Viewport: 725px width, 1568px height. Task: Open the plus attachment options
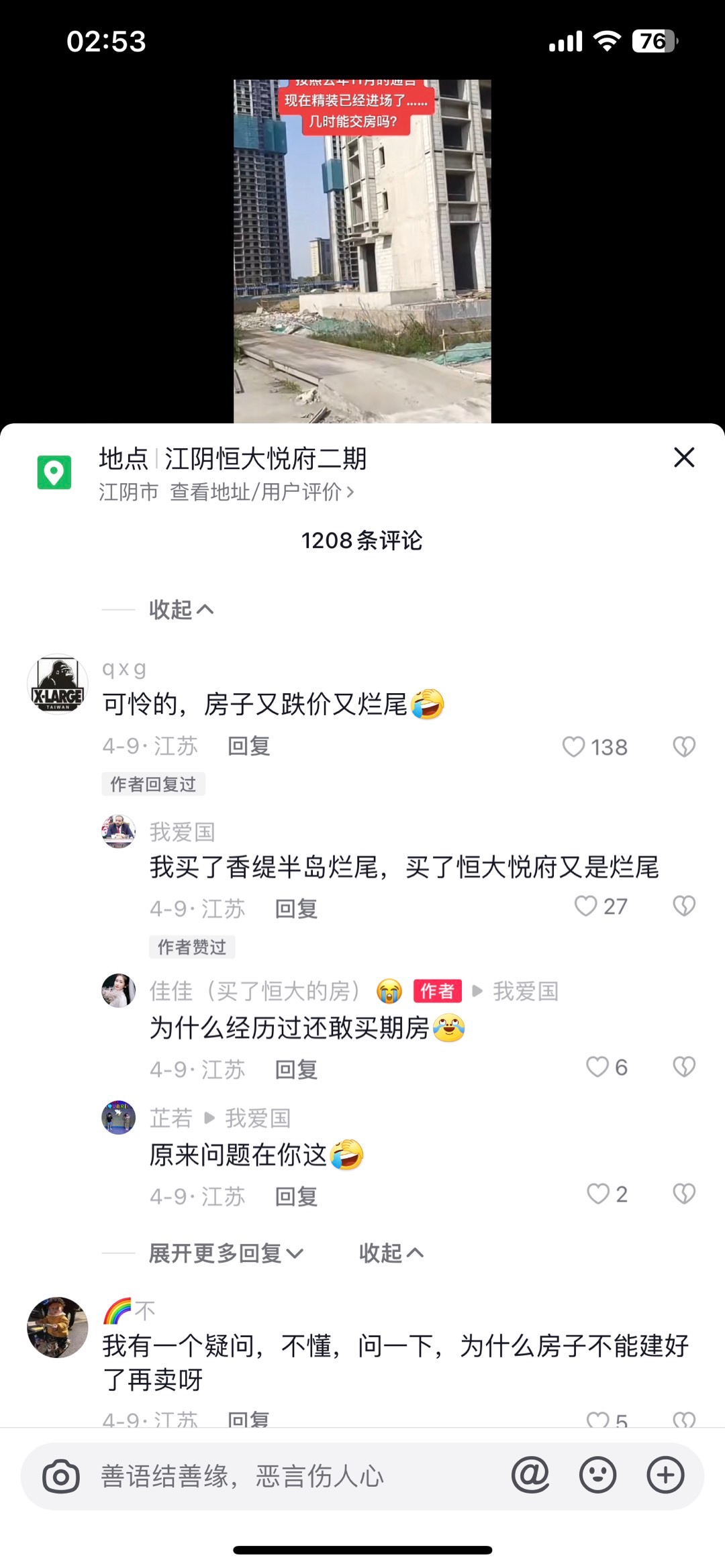click(665, 1475)
